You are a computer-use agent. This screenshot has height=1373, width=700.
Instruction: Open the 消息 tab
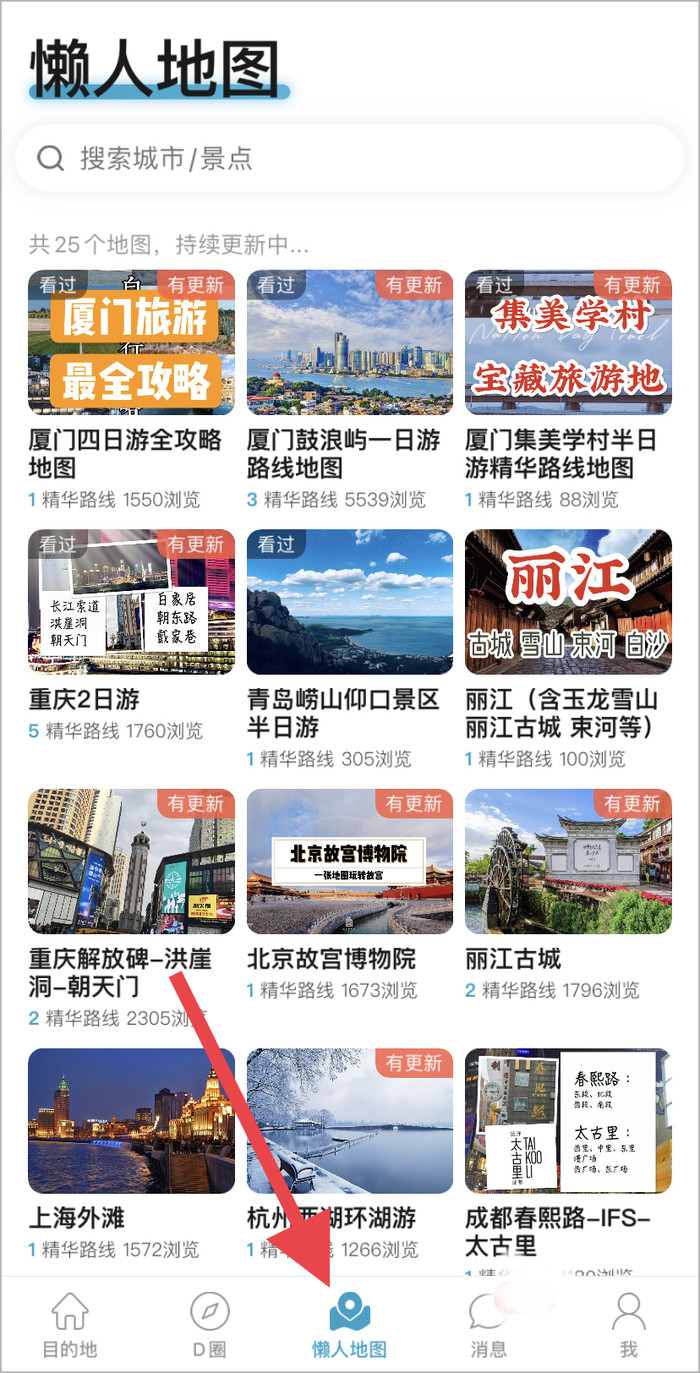489,1325
